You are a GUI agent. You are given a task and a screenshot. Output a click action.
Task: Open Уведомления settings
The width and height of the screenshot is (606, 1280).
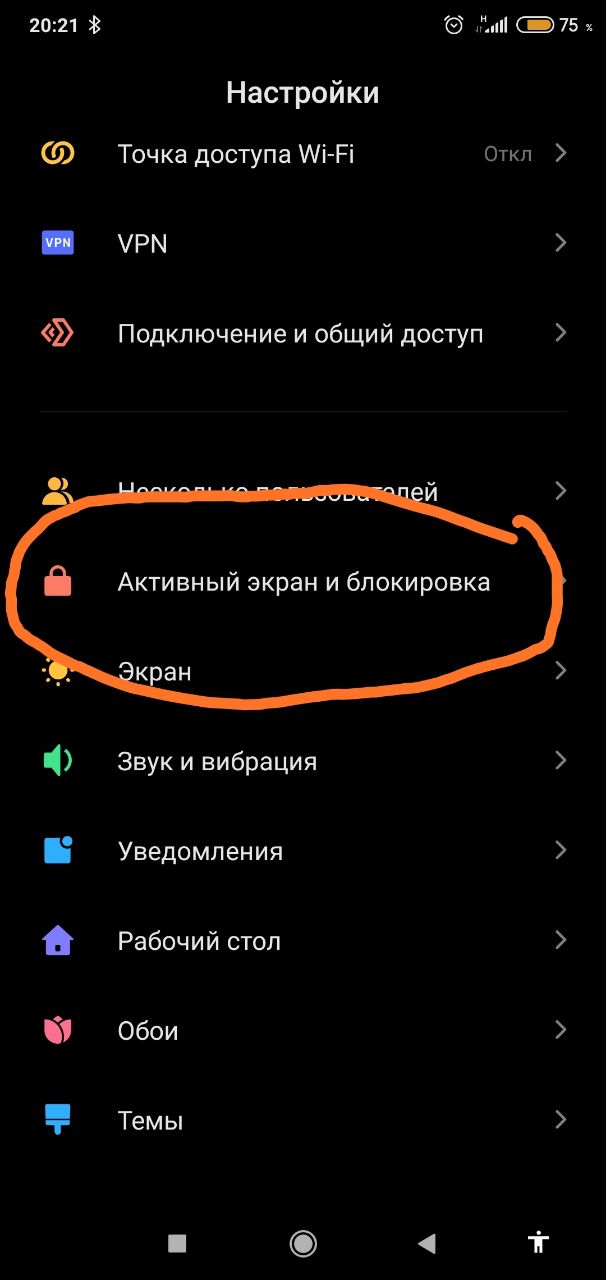303,851
